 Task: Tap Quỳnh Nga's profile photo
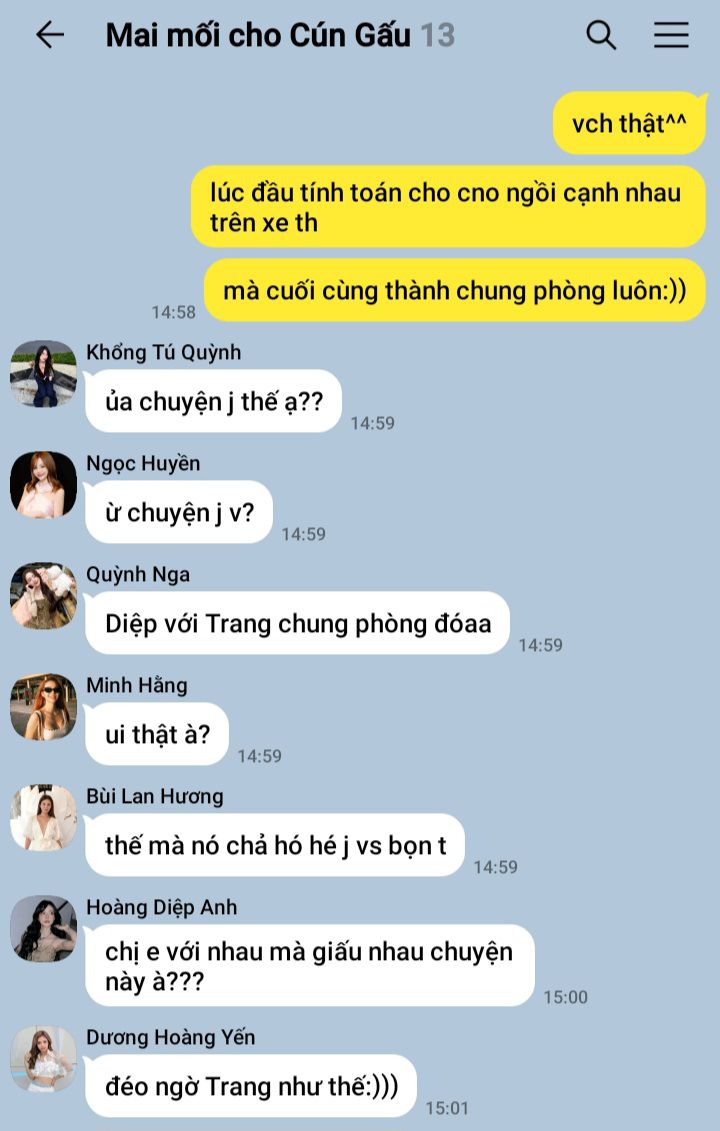coord(43,597)
